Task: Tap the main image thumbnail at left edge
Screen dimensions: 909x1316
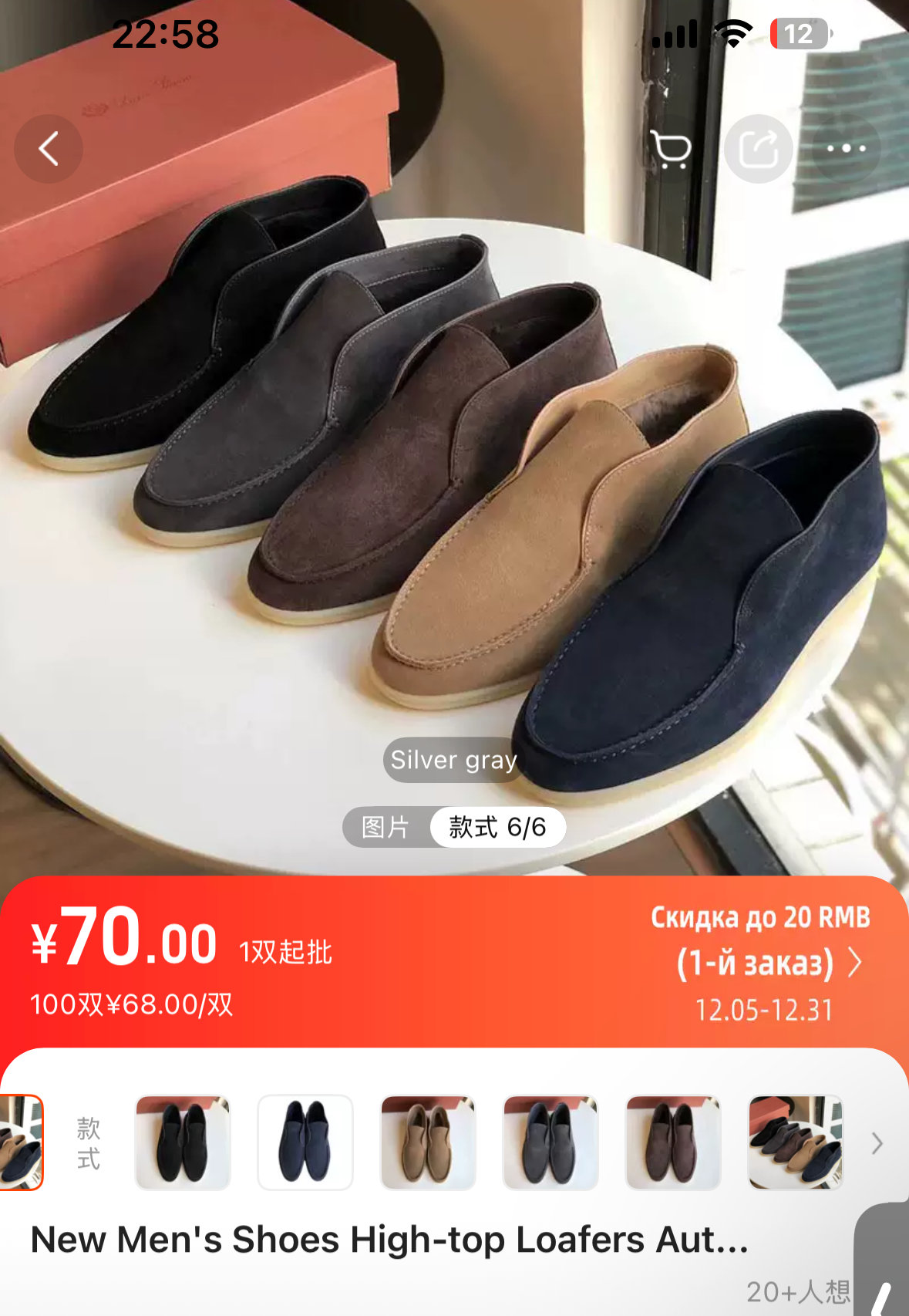Action: pos(21,1142)
